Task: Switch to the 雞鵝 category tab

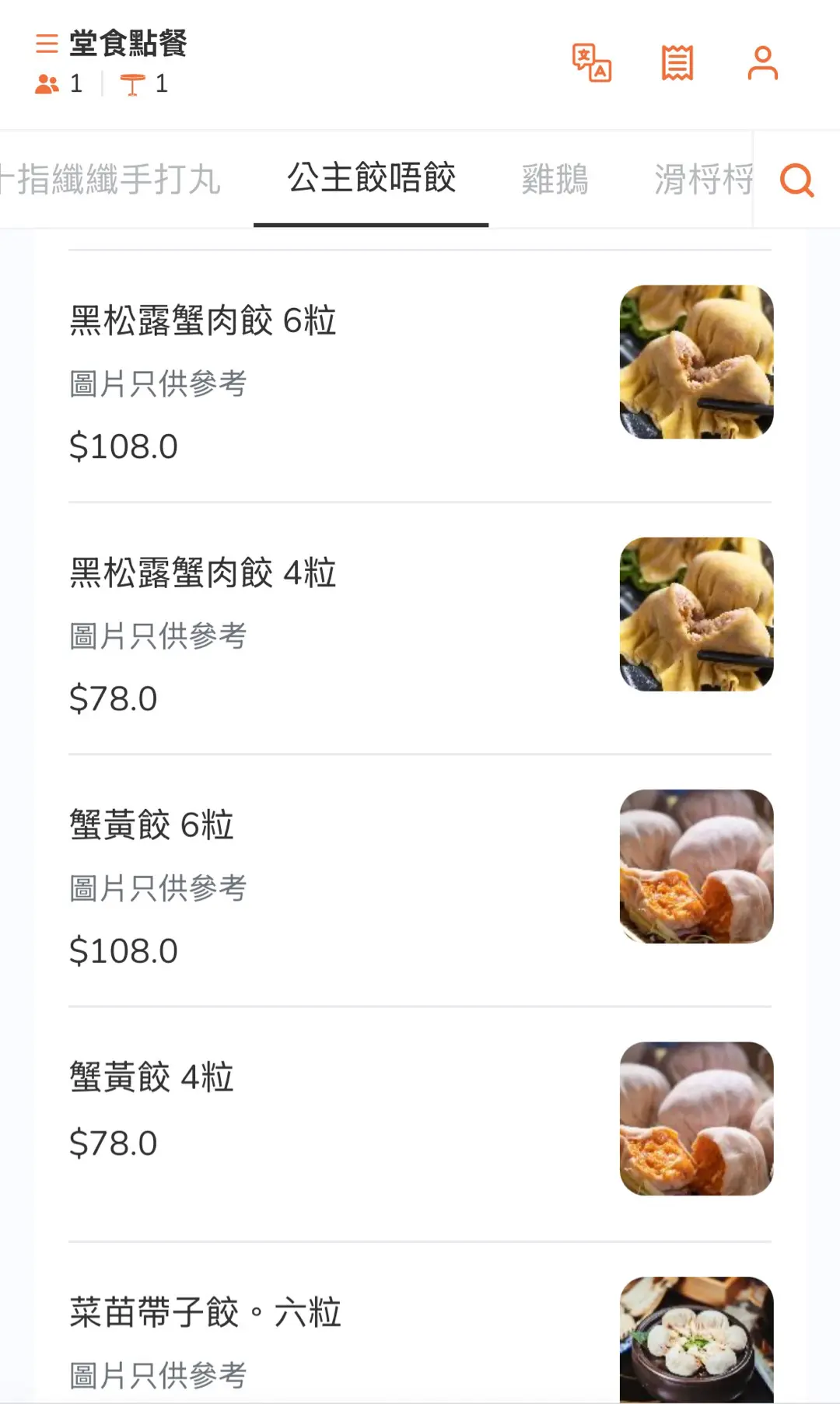Action: click(555, 180)
